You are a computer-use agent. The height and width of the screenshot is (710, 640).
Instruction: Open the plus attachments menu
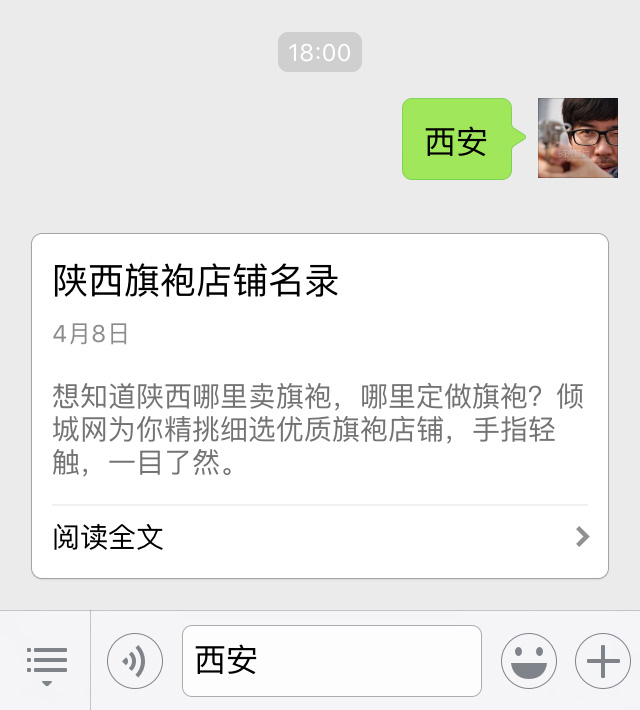point(602,661)
